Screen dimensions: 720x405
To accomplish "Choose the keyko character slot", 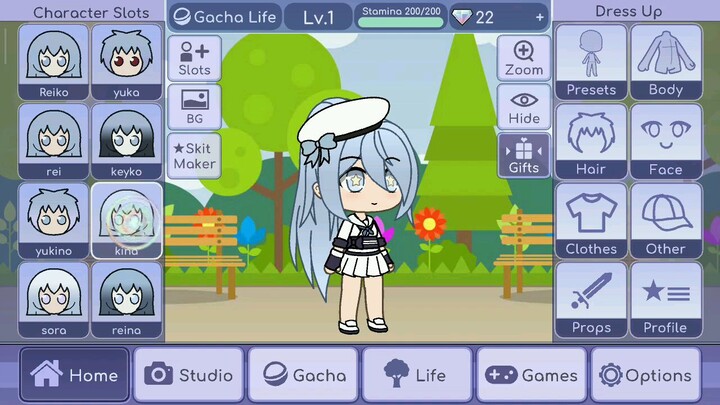I will click(x=127, y=141).
